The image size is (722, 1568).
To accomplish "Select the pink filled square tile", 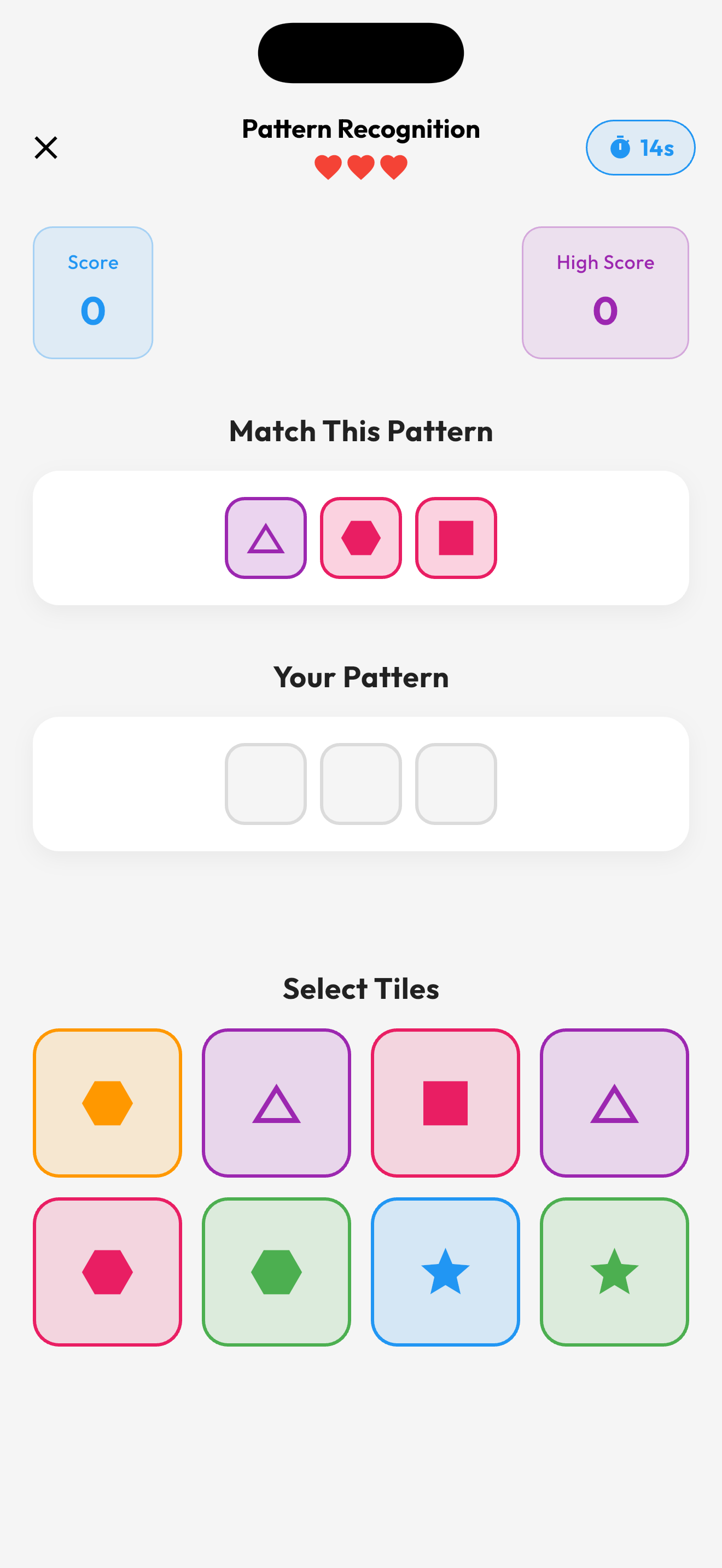I will click(445, 1103).
